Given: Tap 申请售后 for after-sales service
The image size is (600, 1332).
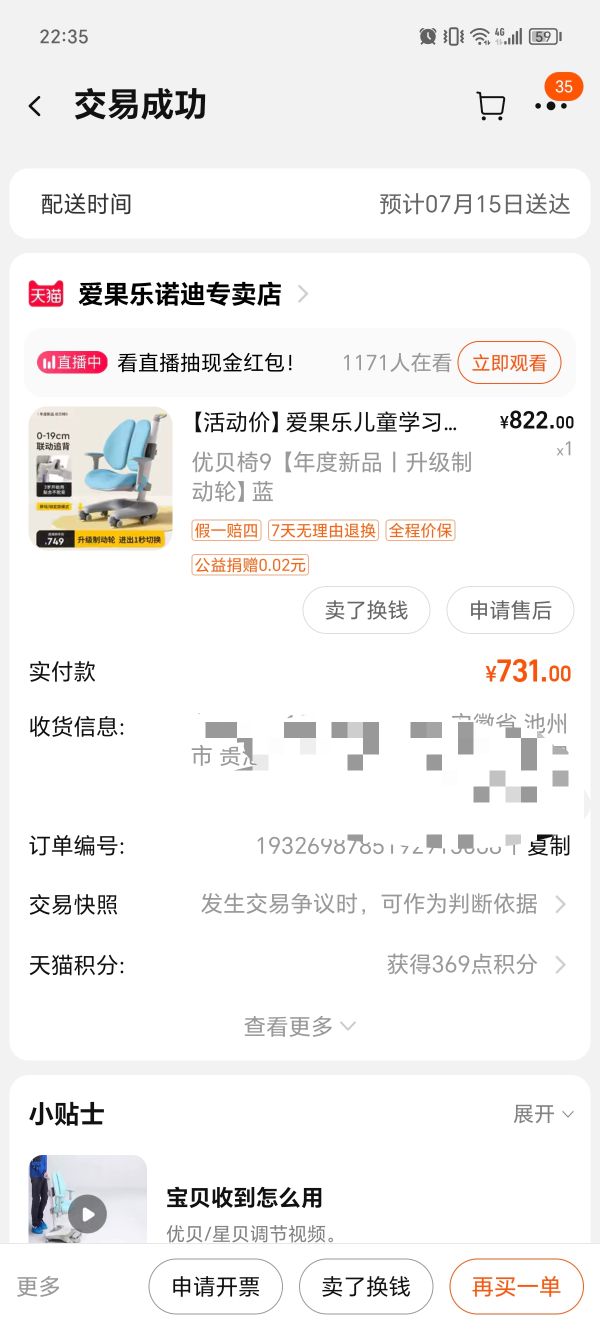Looking at the screenshot, I should point(510,610).
